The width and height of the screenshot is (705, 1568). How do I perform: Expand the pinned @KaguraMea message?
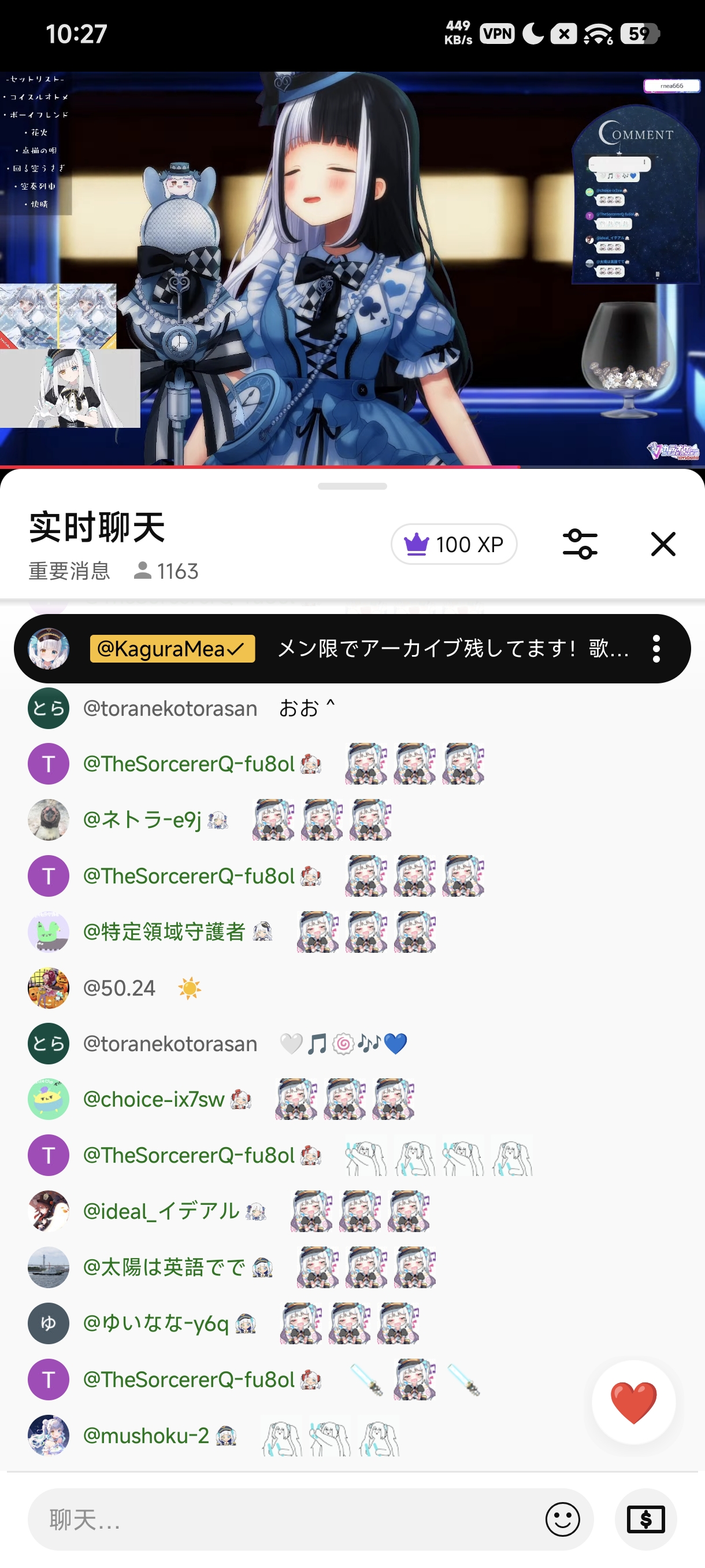pos(352,648)
